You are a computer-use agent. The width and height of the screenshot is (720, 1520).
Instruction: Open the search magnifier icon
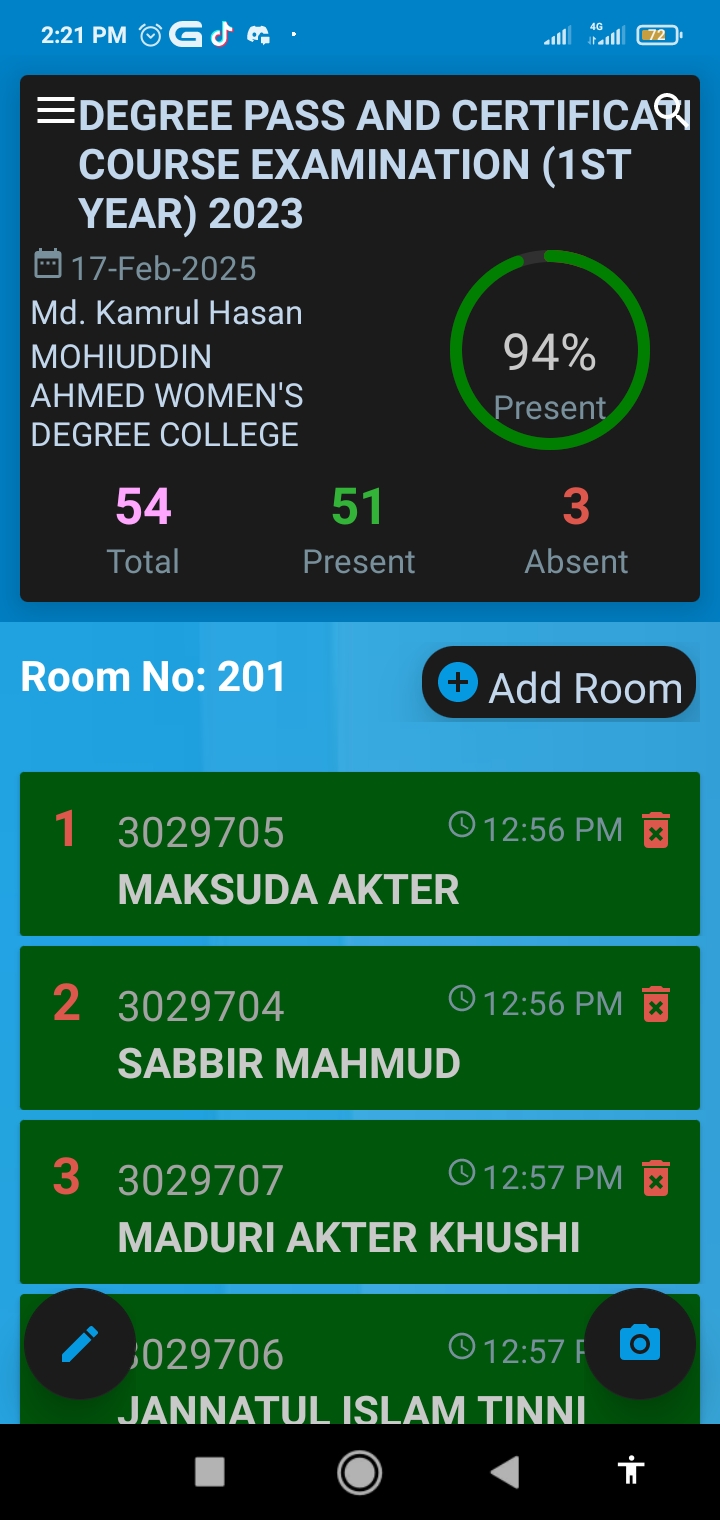click(670, 110)
